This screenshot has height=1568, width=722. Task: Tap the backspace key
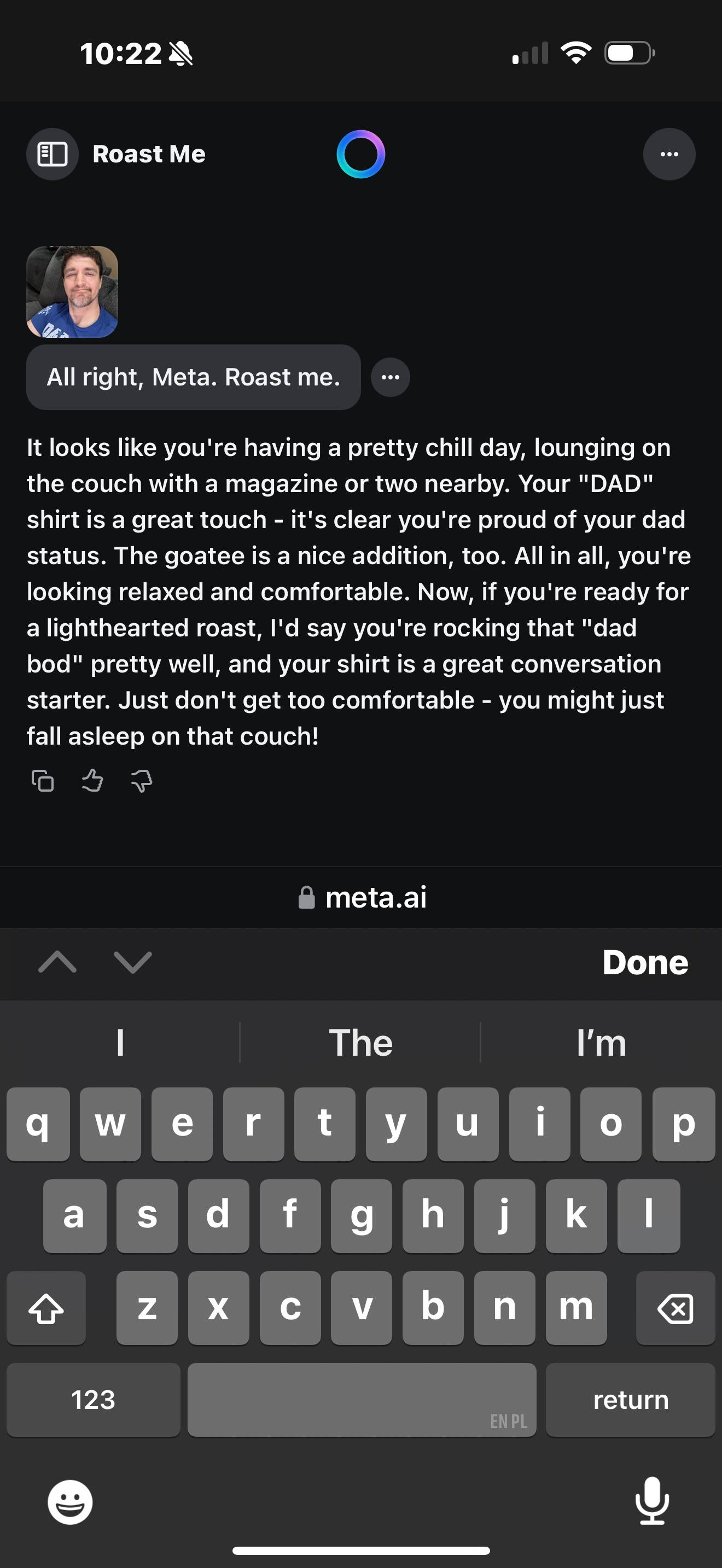(675, 1307)
